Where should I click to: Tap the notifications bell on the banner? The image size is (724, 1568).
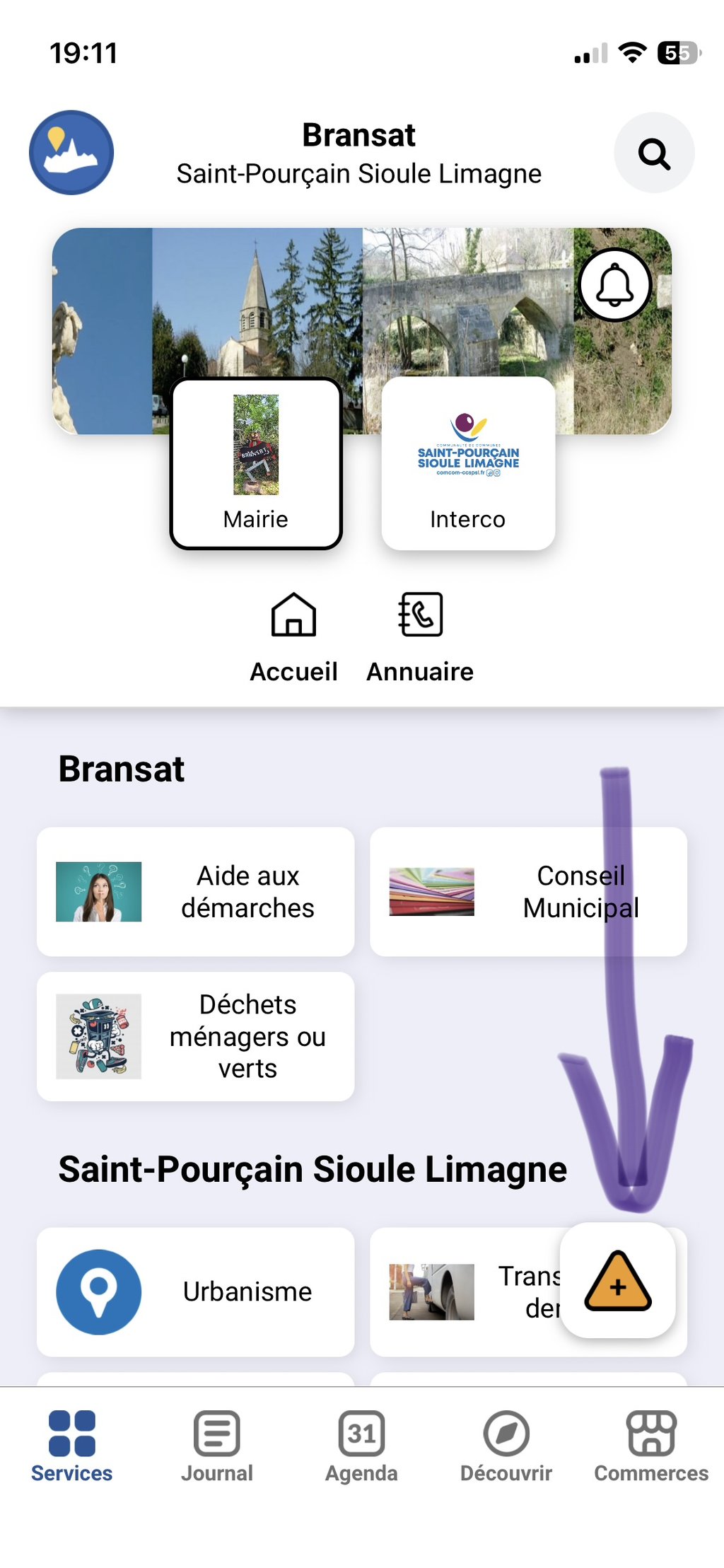614,284
